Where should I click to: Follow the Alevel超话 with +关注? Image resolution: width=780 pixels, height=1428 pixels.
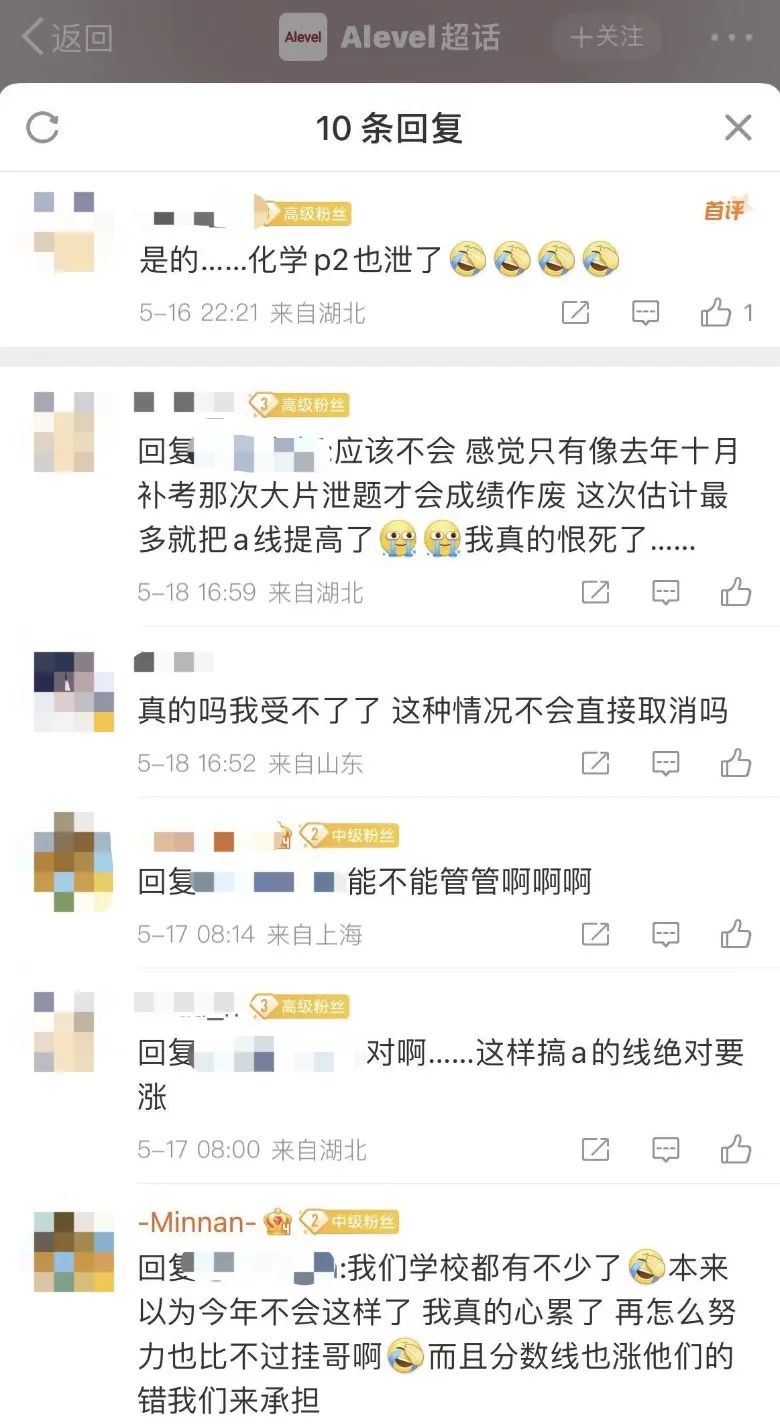(606, 38)
